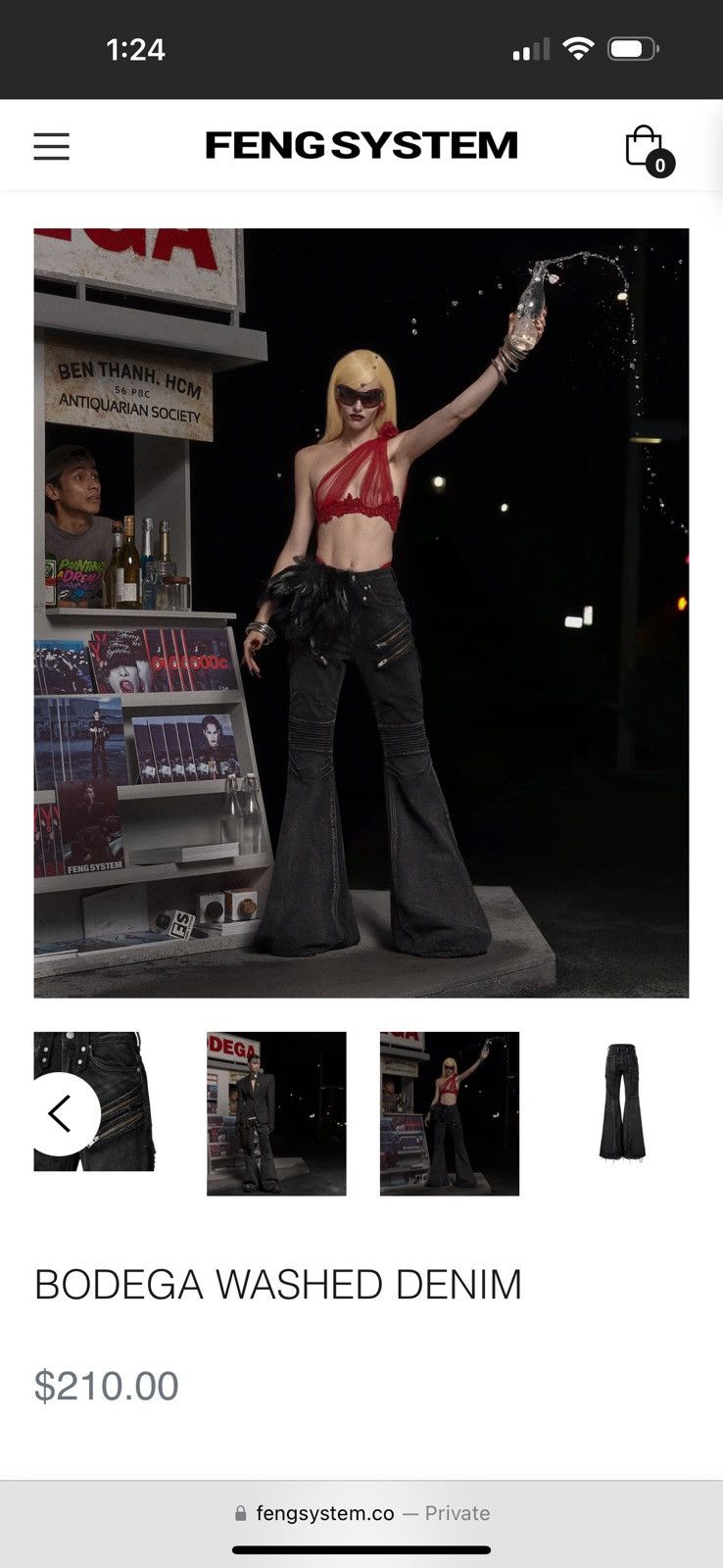Select the flat product shot of black denim

[622, 1102]
